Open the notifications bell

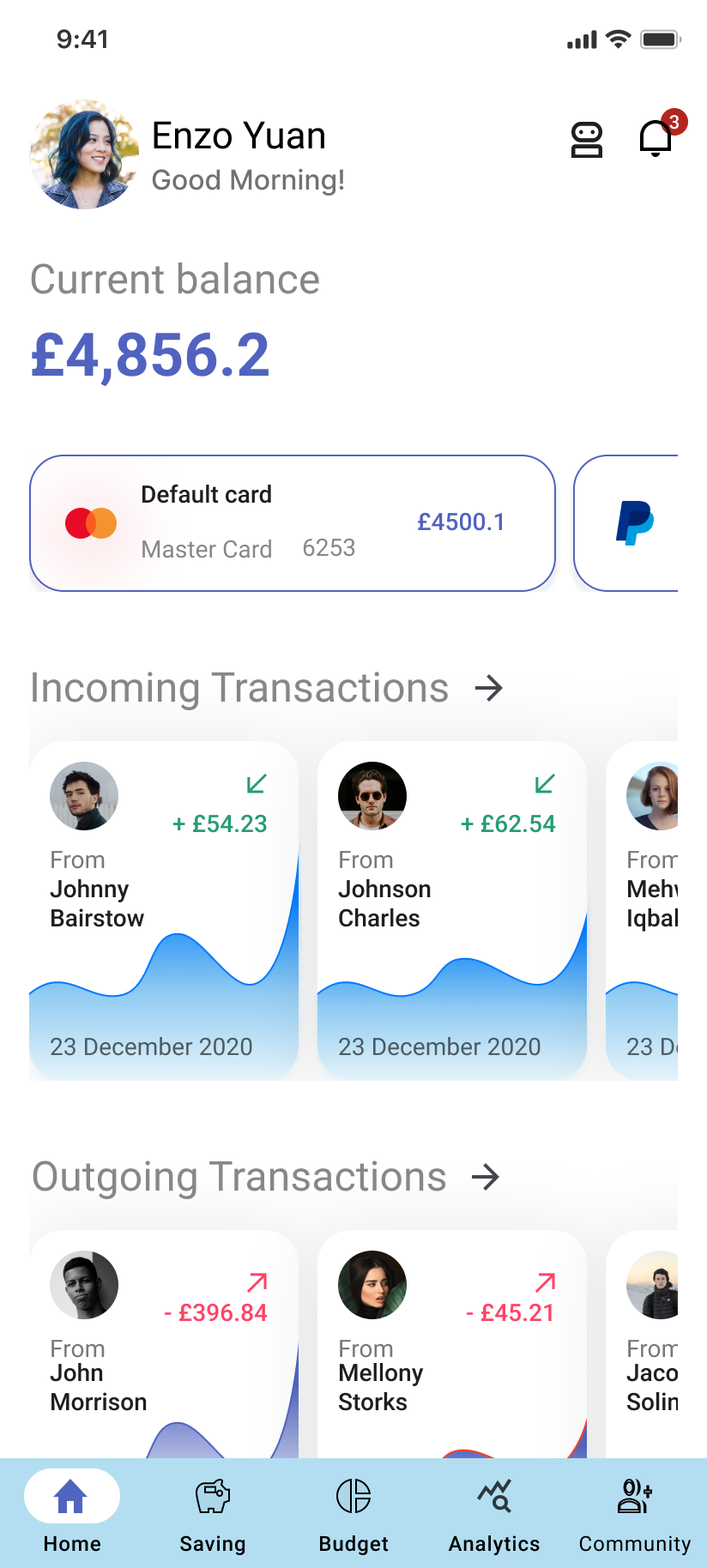656,138
